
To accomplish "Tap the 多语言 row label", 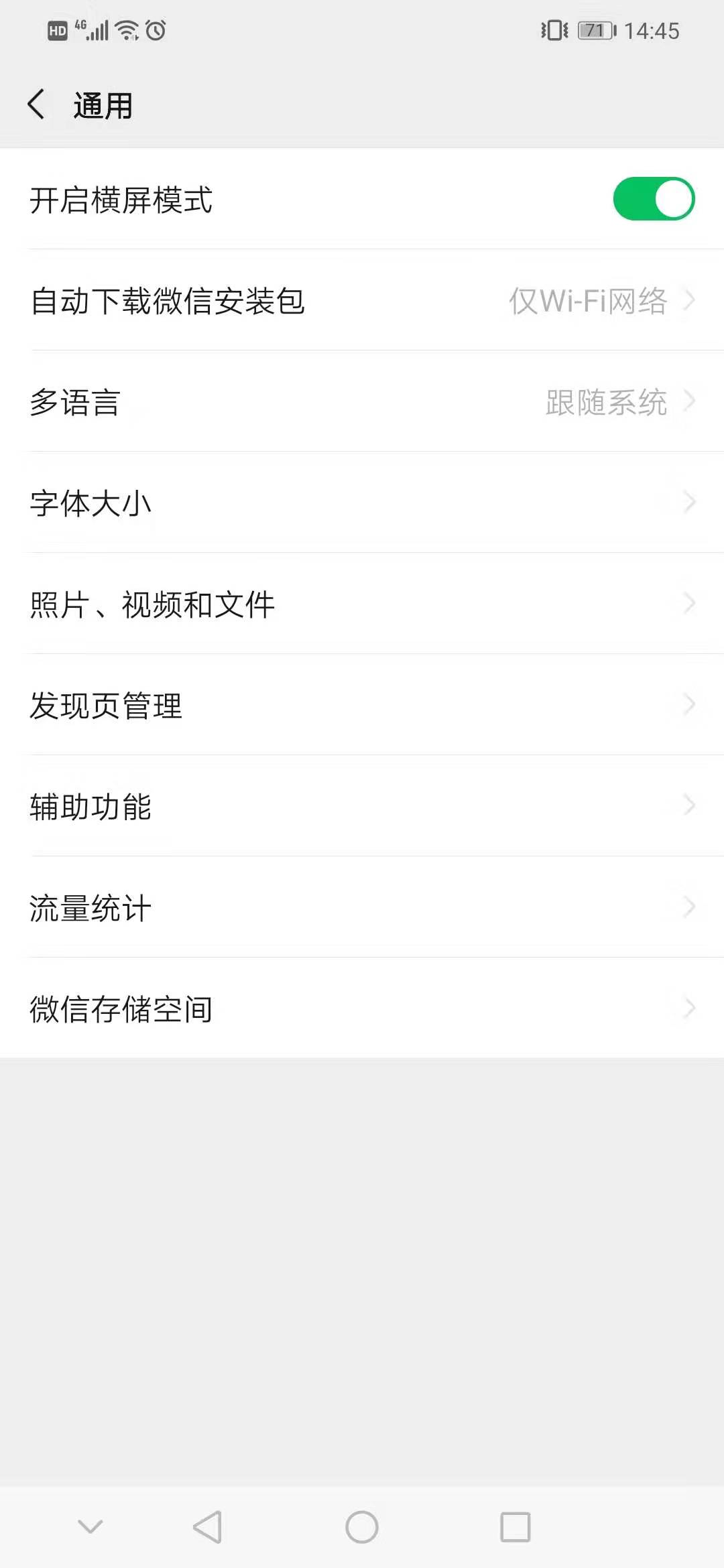I will (74, 403).
